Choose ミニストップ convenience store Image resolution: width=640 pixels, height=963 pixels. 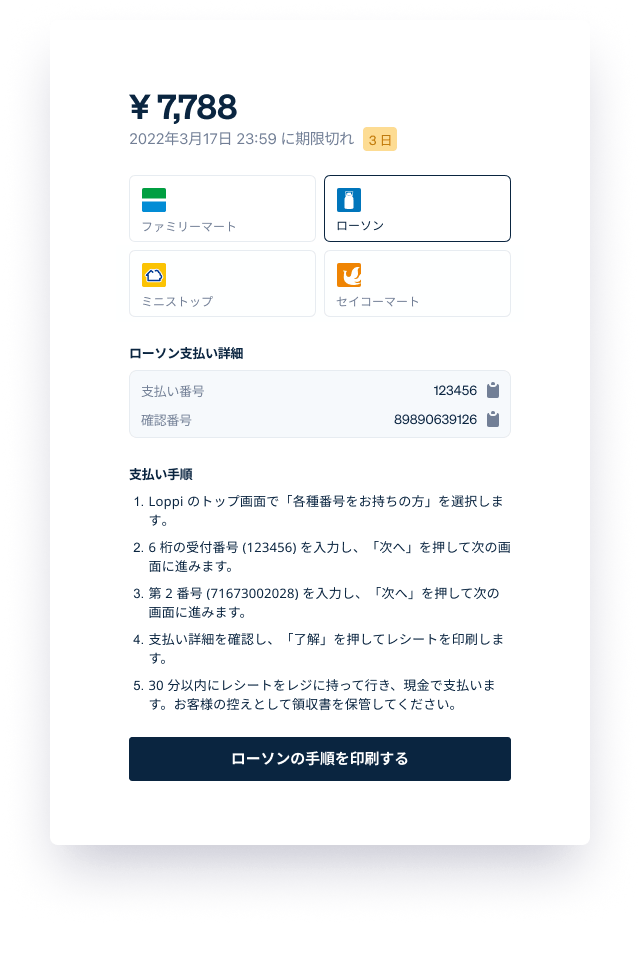point(222,284)
